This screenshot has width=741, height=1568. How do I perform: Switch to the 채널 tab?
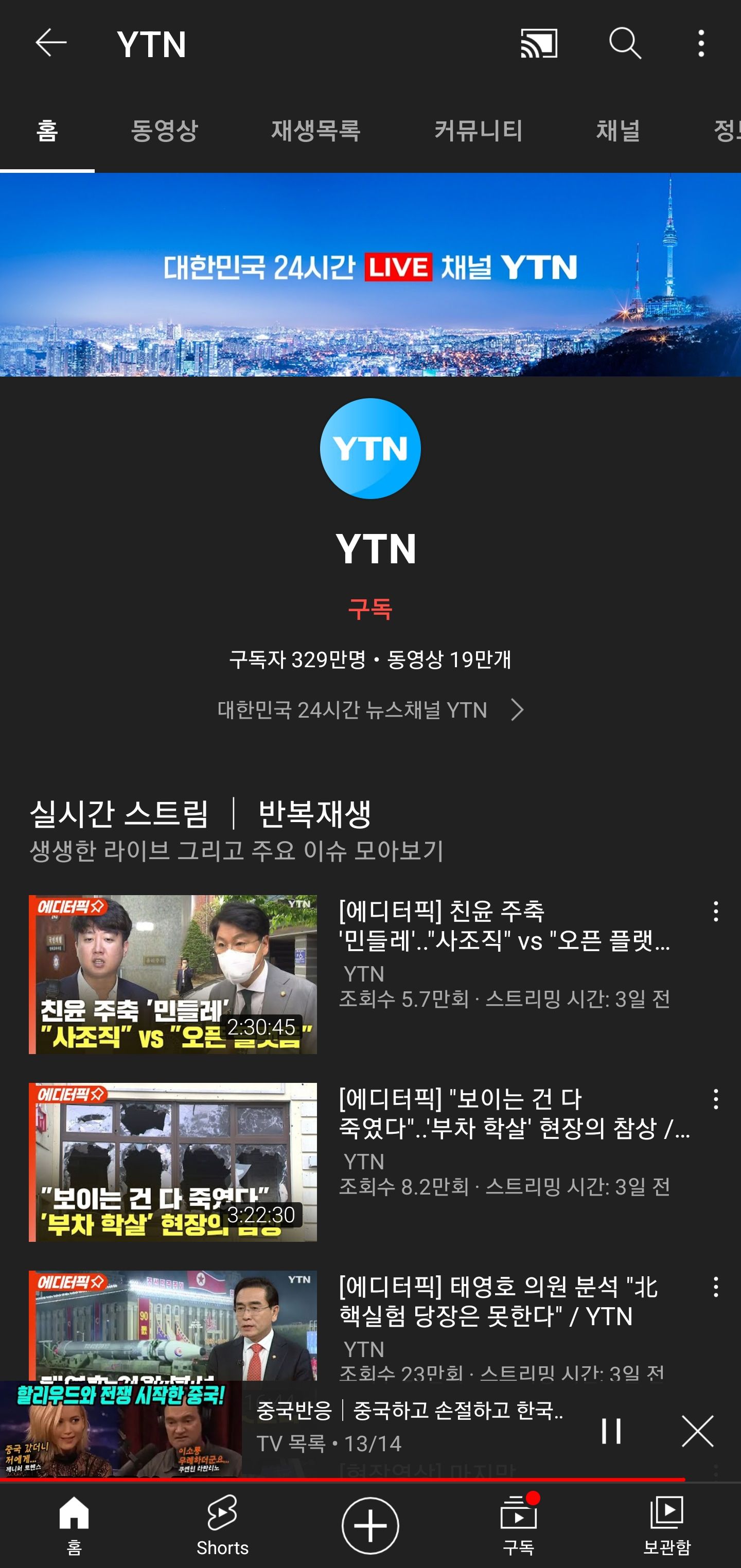click(x=617, y=130)
